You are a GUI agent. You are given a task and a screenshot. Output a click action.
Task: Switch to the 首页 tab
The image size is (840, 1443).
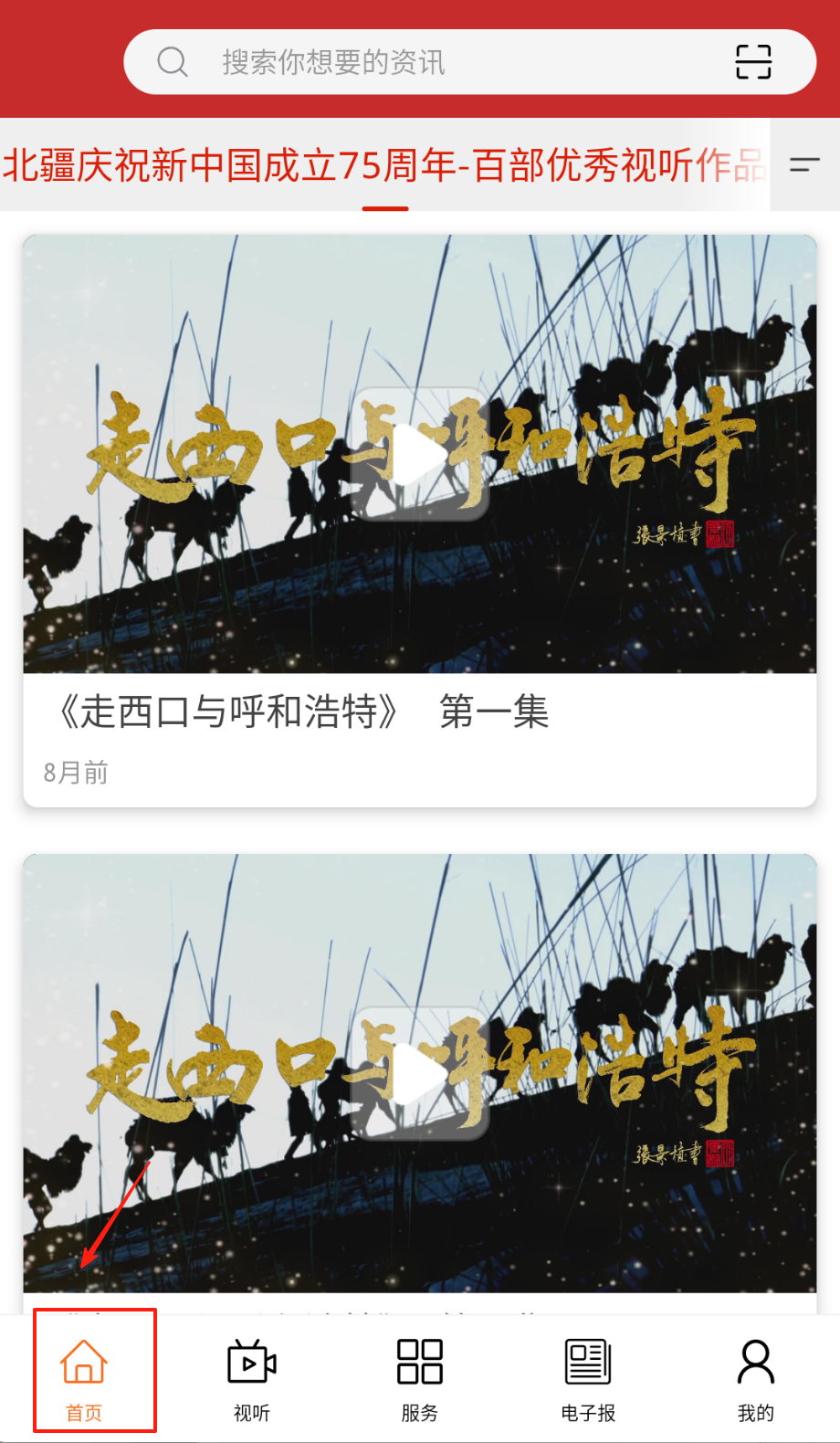84,1378
